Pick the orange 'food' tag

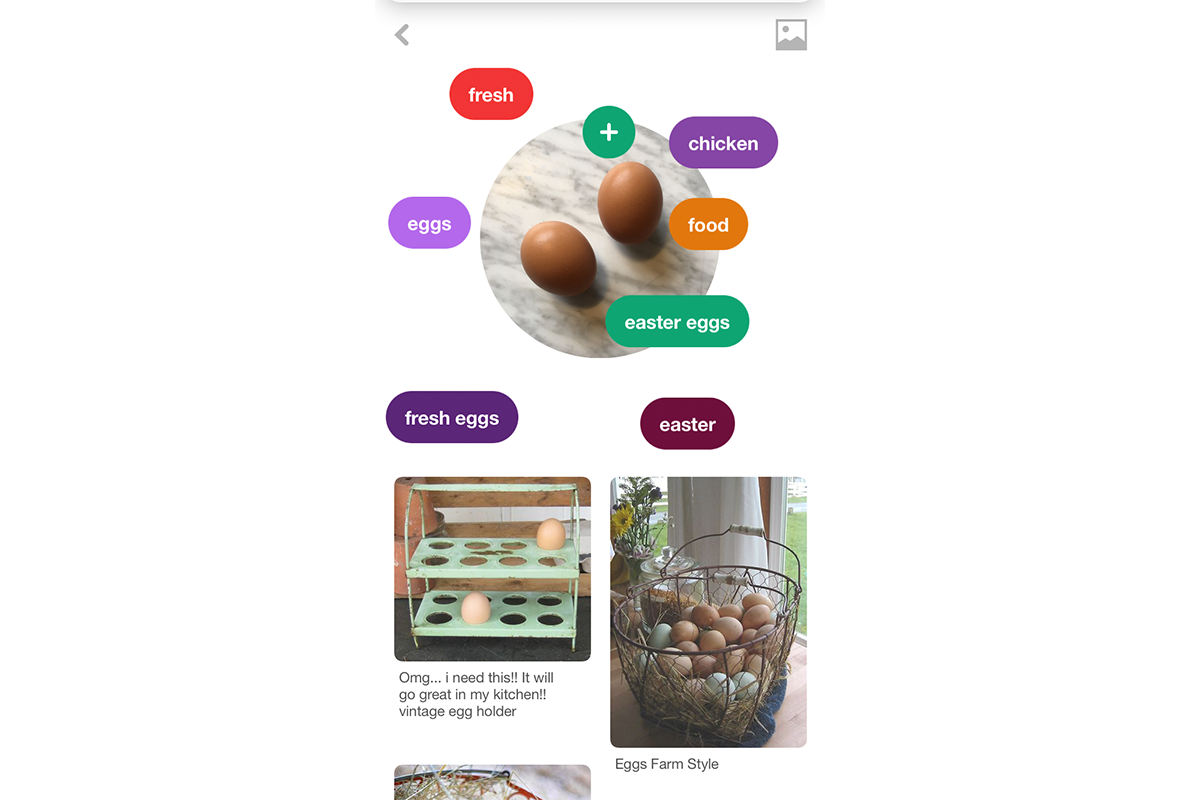pyautogui.click(x=708, y=225)
